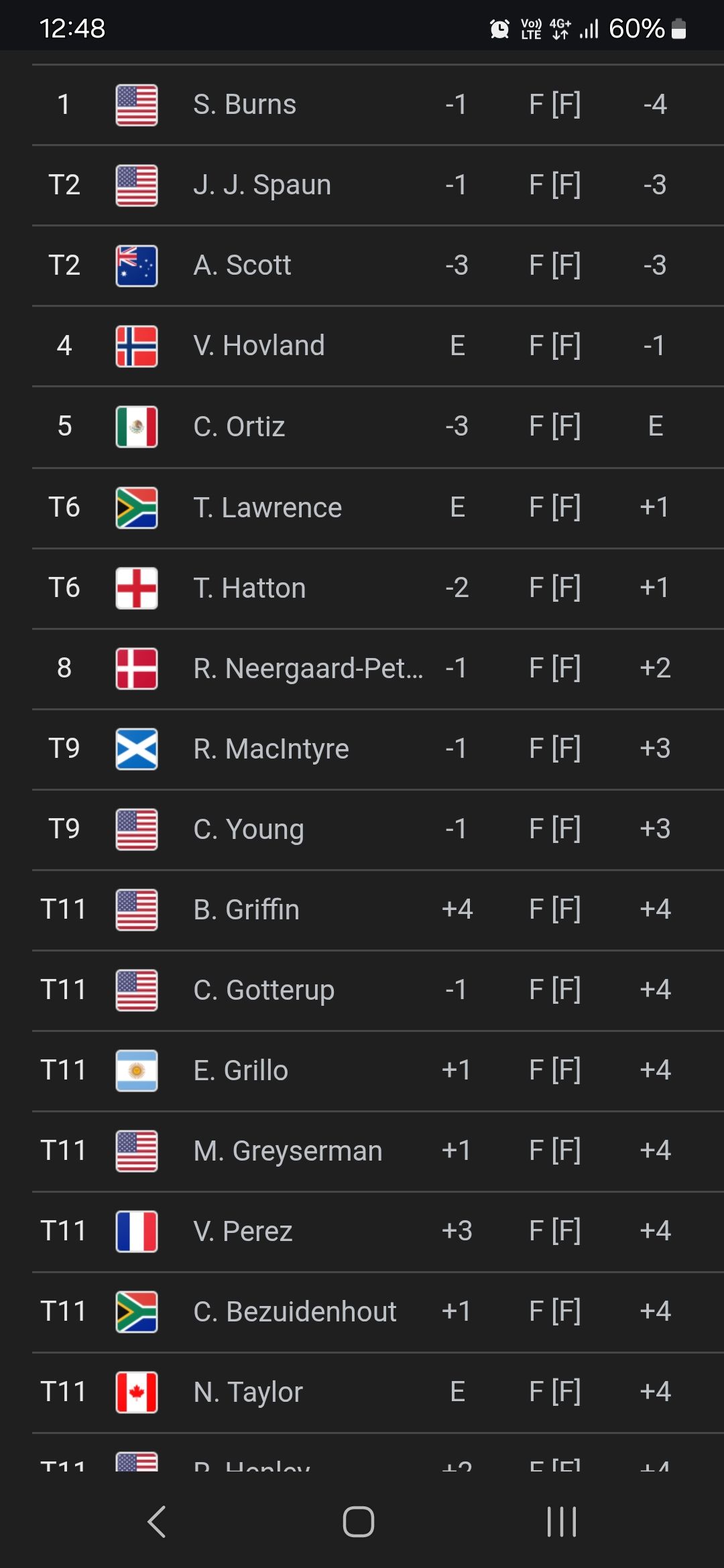Open S. Burns player row
The image size is (724, 1568).
[x=362, y=105]
